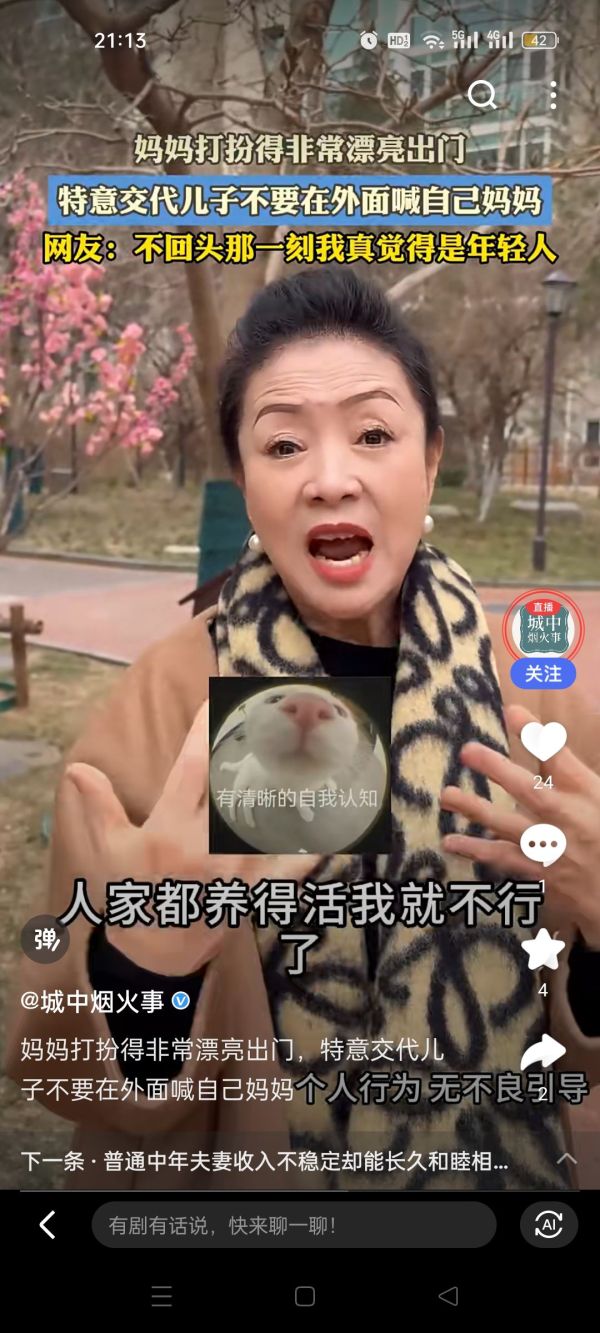This screenshot has width=600, height=1333.
Task: Open system recent apps menu
Action: click(x=162, y=1296)
